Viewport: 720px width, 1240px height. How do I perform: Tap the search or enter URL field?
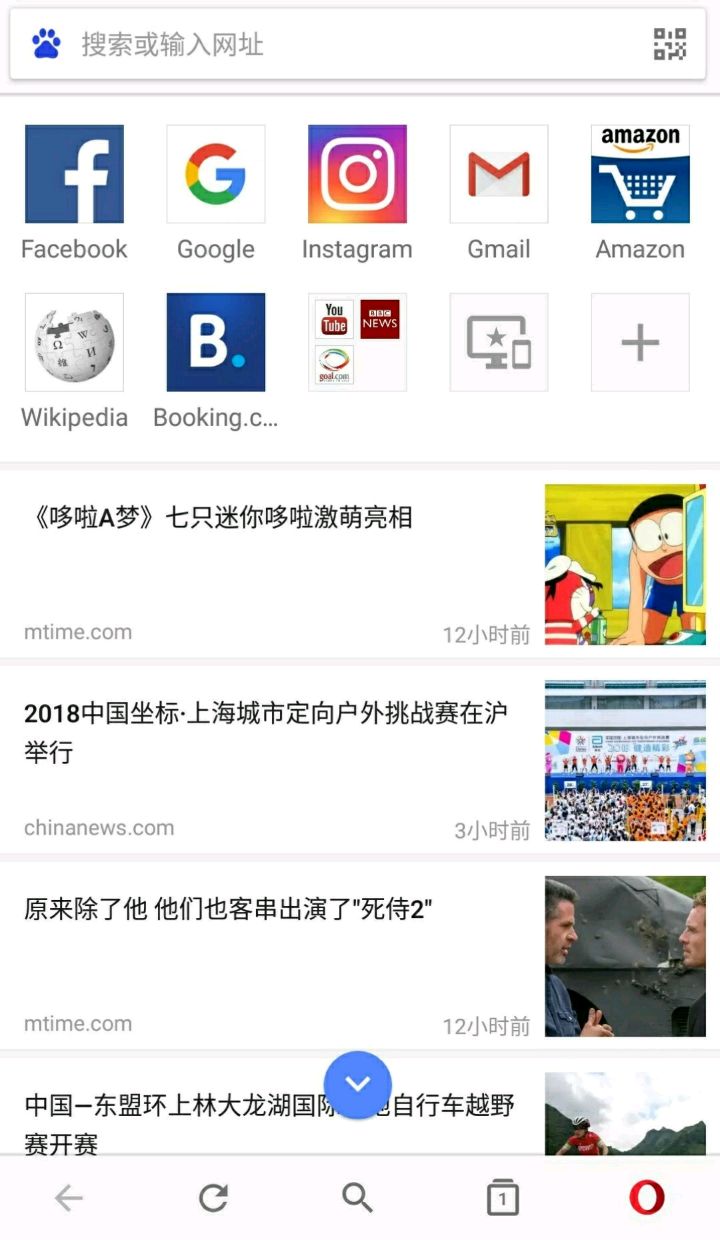(x=340, y=45)
